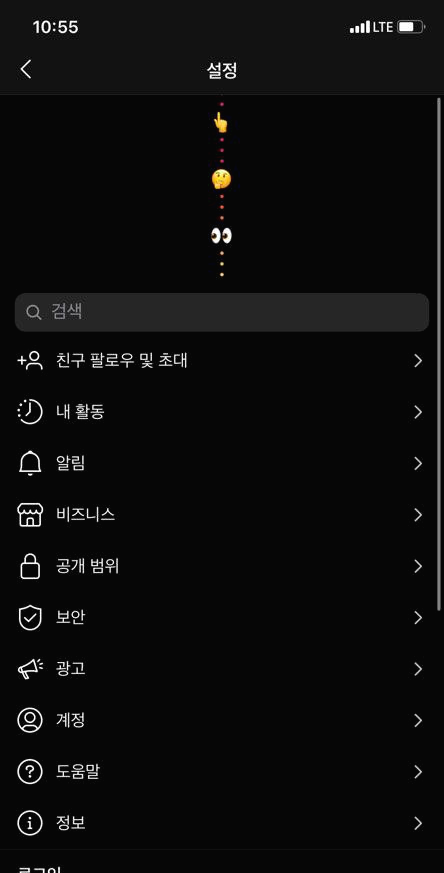
Task: Tap the 검색 search field
Action: 222,312
